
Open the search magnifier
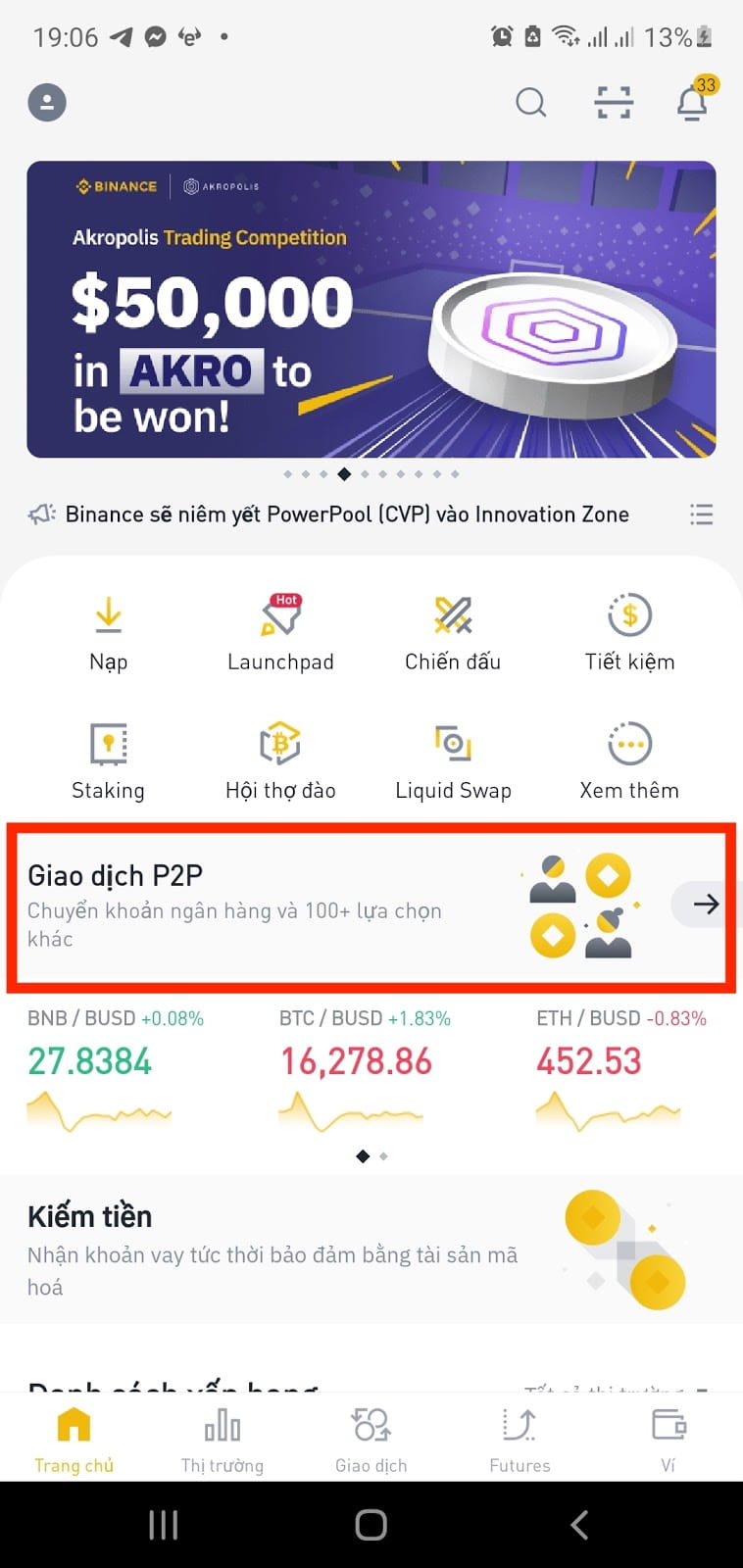point(530,102)
